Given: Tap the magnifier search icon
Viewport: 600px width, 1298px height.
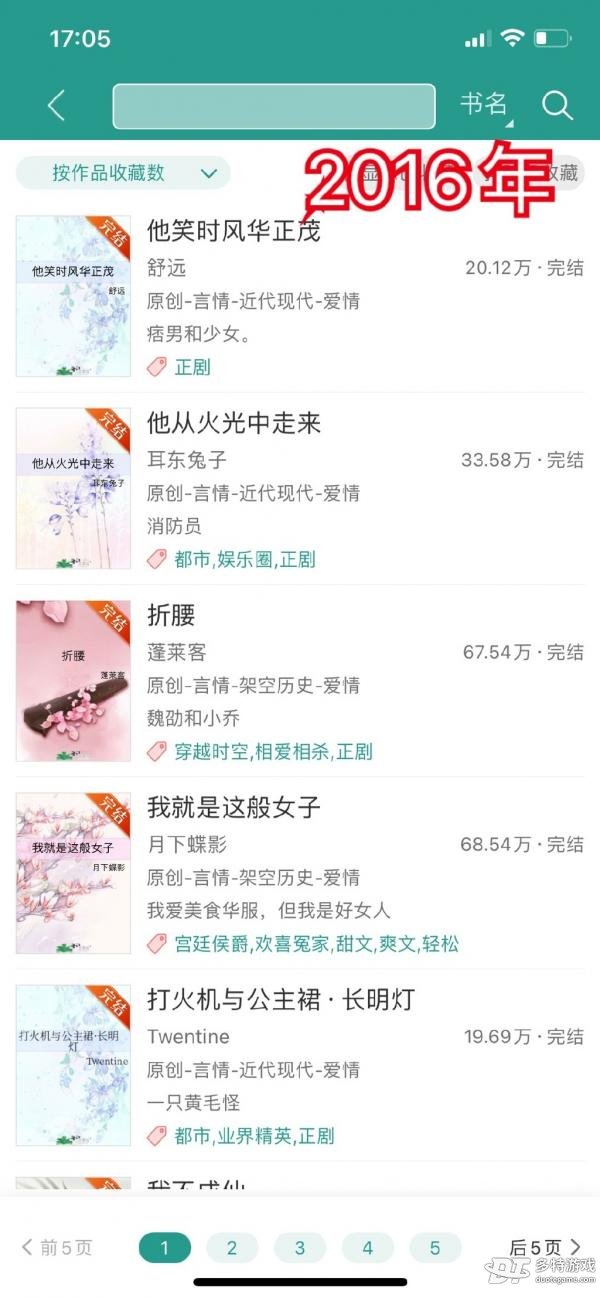Looking at the screenshot, I should coord(556,106).
